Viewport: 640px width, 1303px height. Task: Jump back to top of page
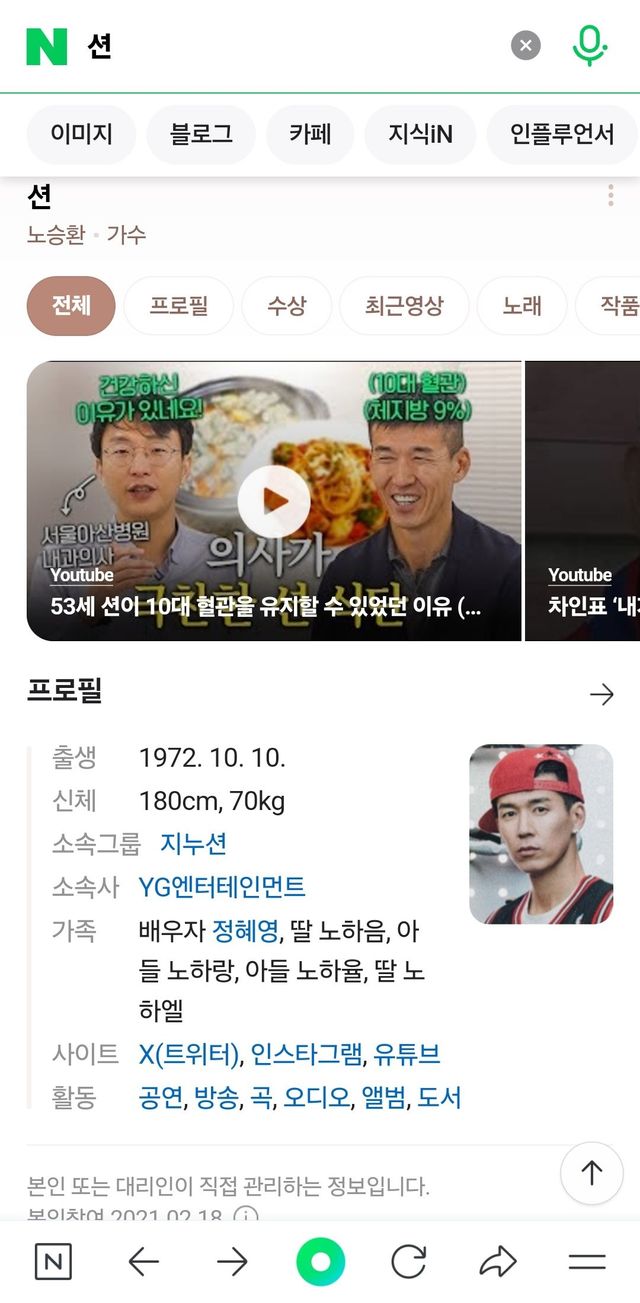click(x=591, y=1172)
